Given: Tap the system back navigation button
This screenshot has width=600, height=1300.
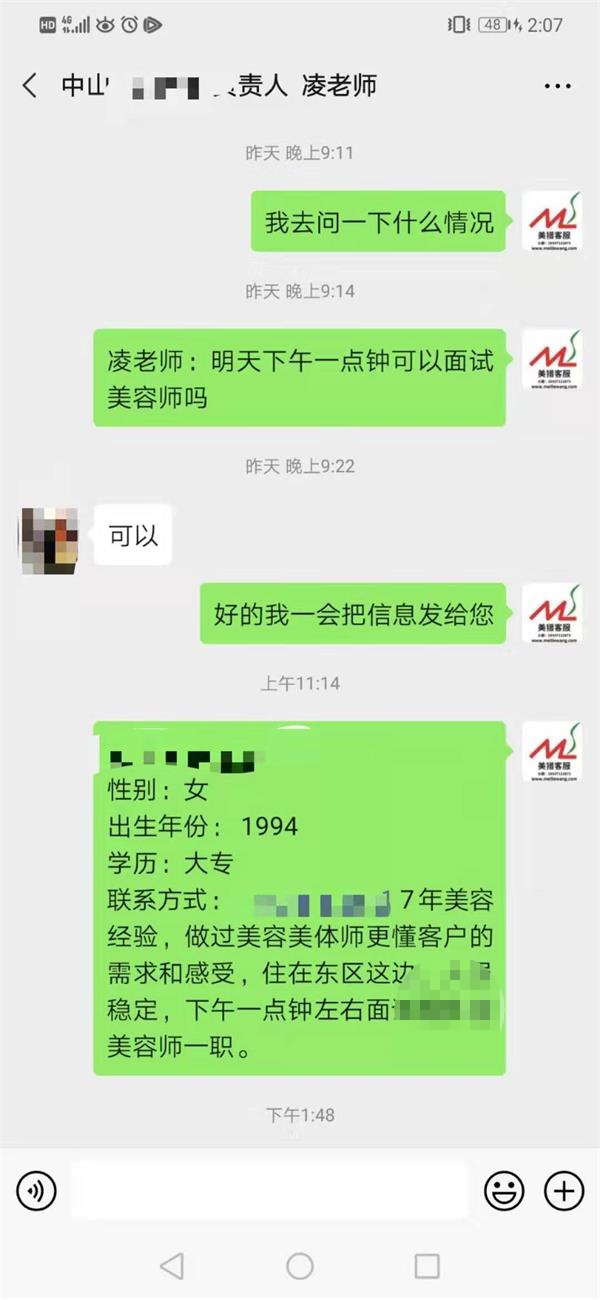Looking at the screenshot, I should (172, 1266).
